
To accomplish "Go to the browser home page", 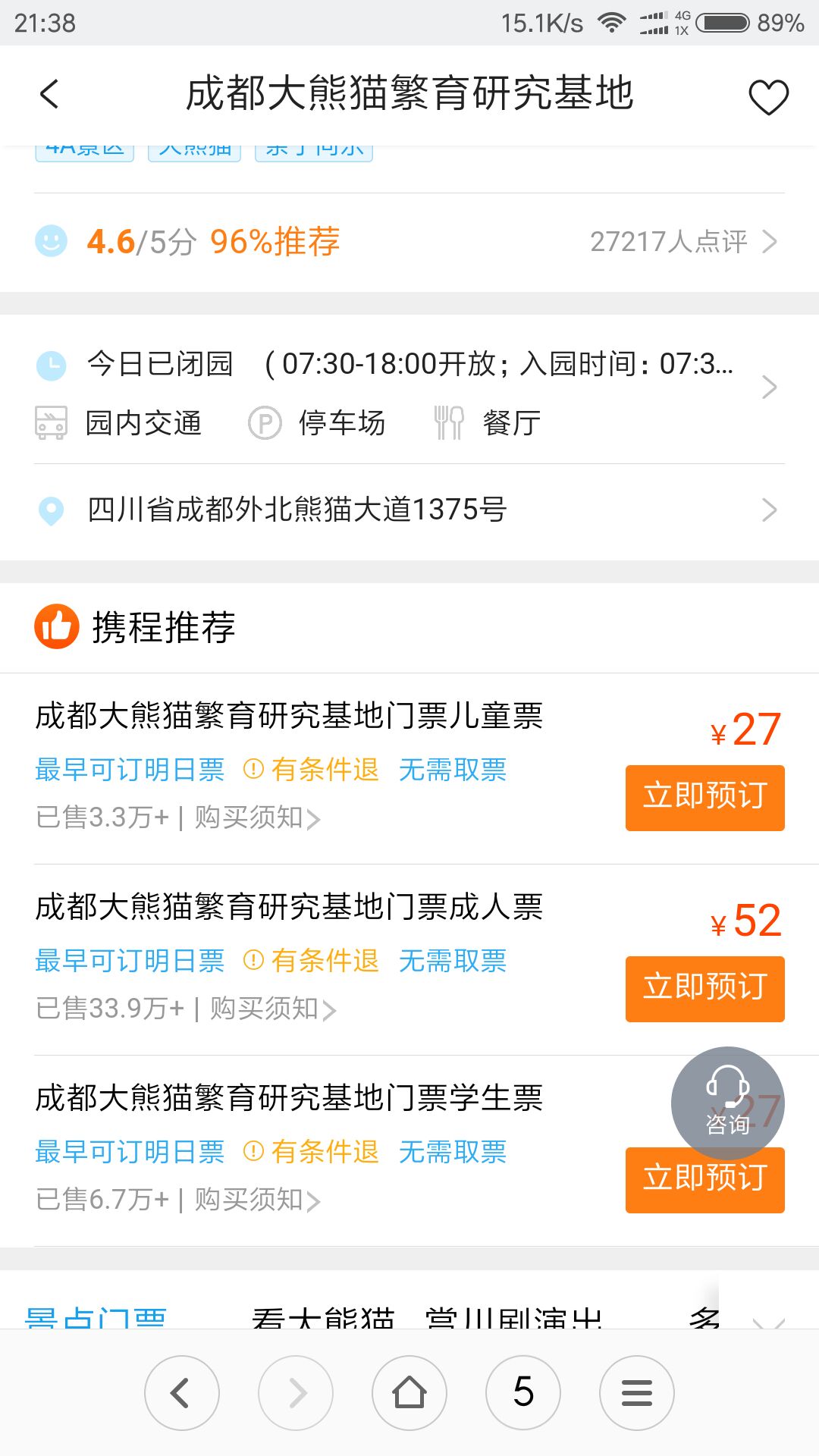I will (x=409, y=1393).
